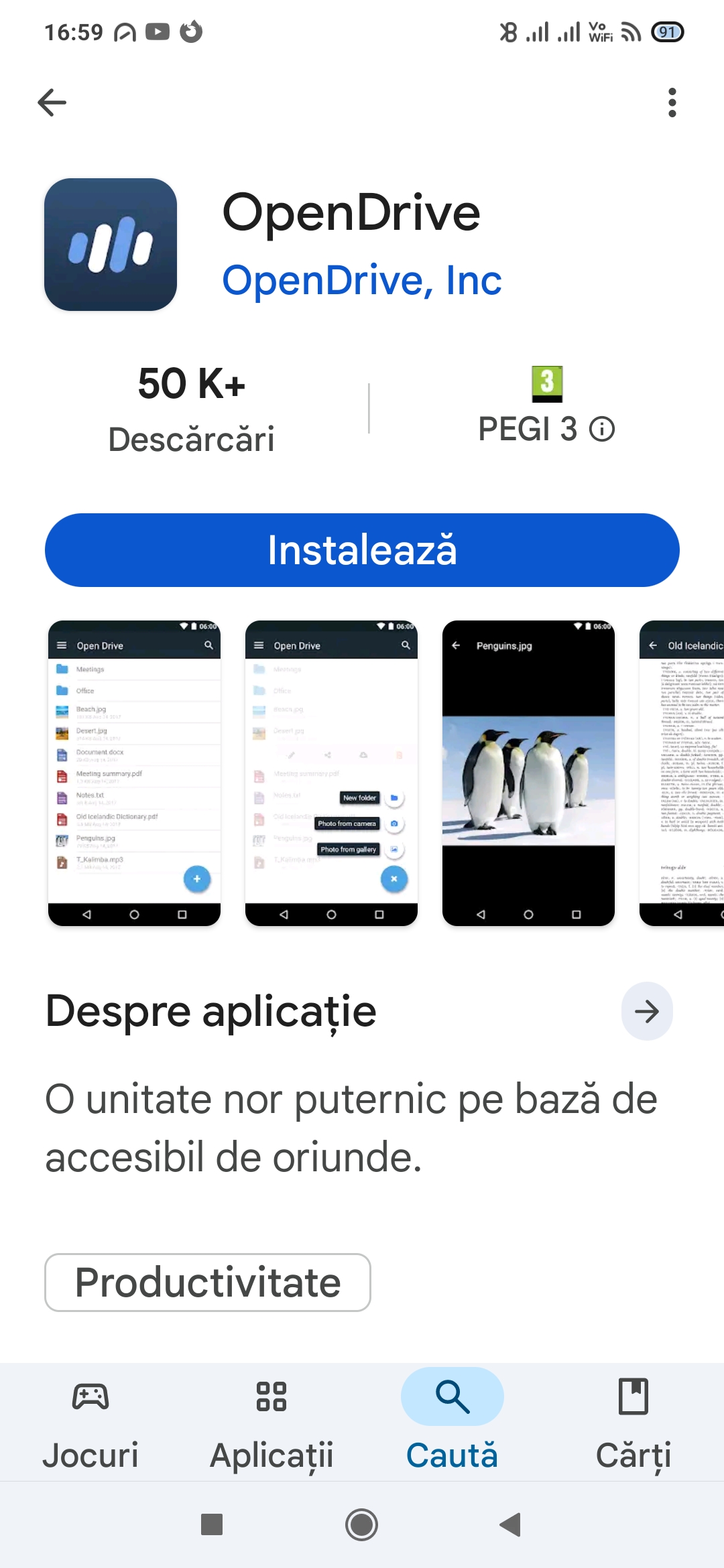
Task: Open the file list screenshot
Action: (x=134, y=773)
